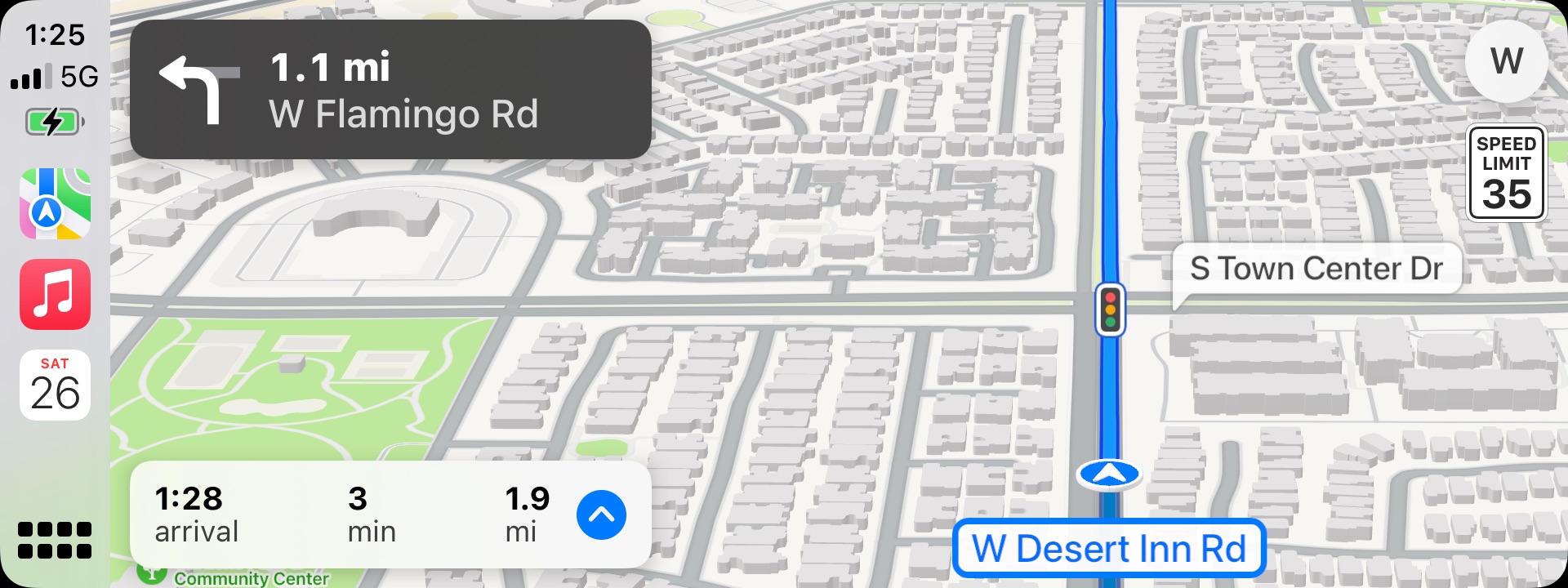Screen dimensions: 1568x588
Task: Open the Music app icon
Action: tap(55, 295)
